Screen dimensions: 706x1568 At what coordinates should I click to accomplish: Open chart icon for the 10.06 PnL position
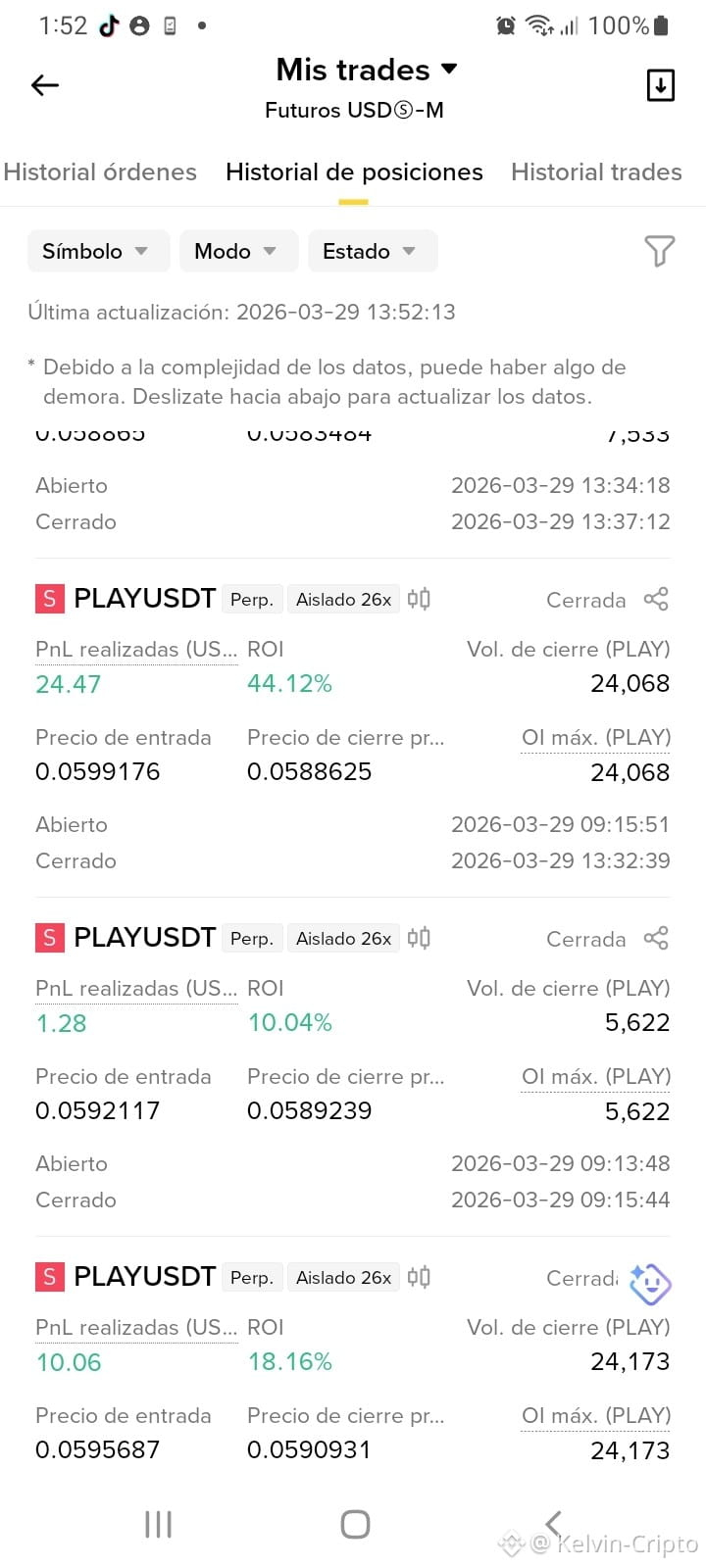tap(419, 1277)
